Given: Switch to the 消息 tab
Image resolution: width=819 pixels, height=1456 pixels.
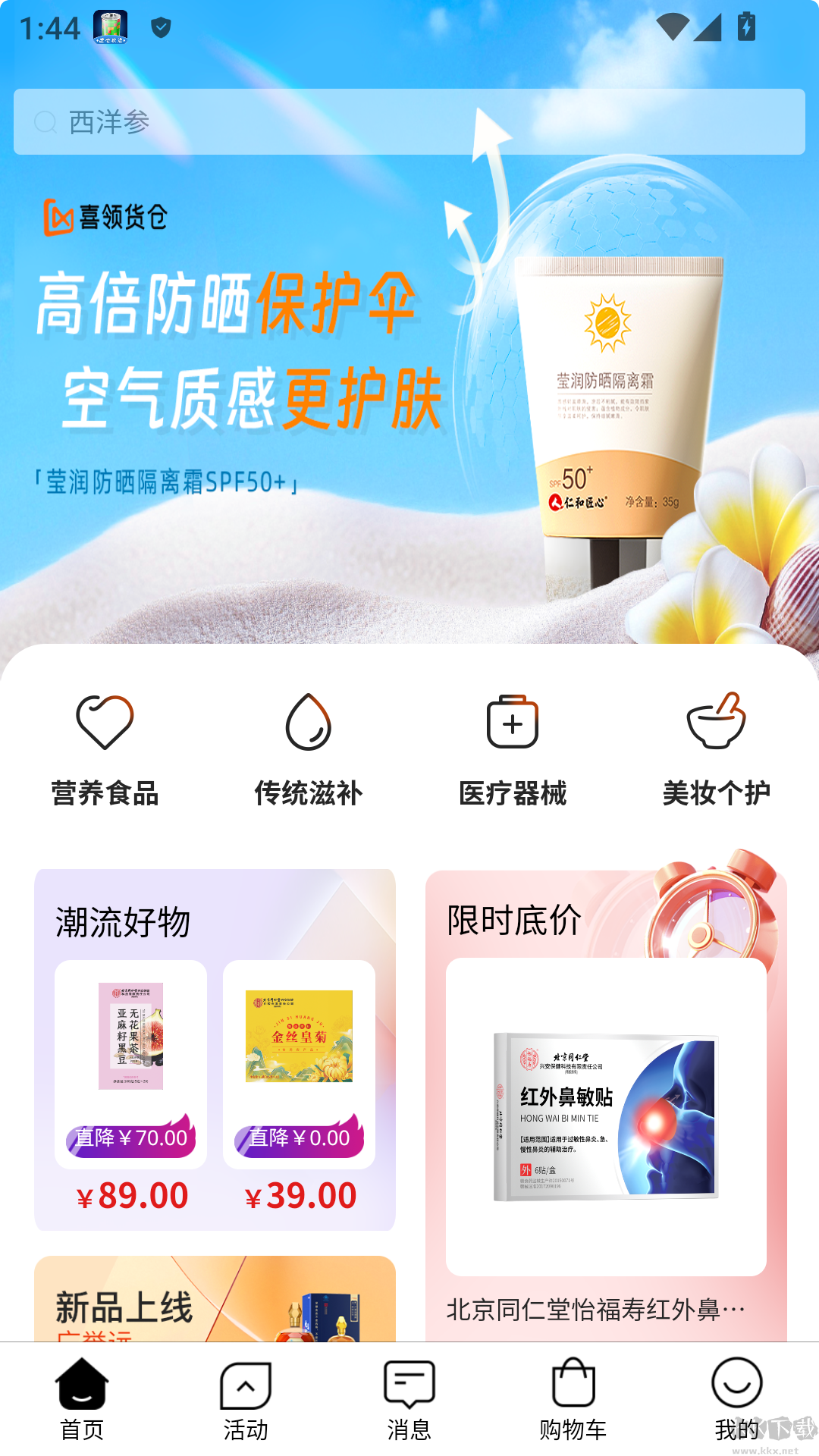Looking at the screenshot, I should tap(409, 1400).
